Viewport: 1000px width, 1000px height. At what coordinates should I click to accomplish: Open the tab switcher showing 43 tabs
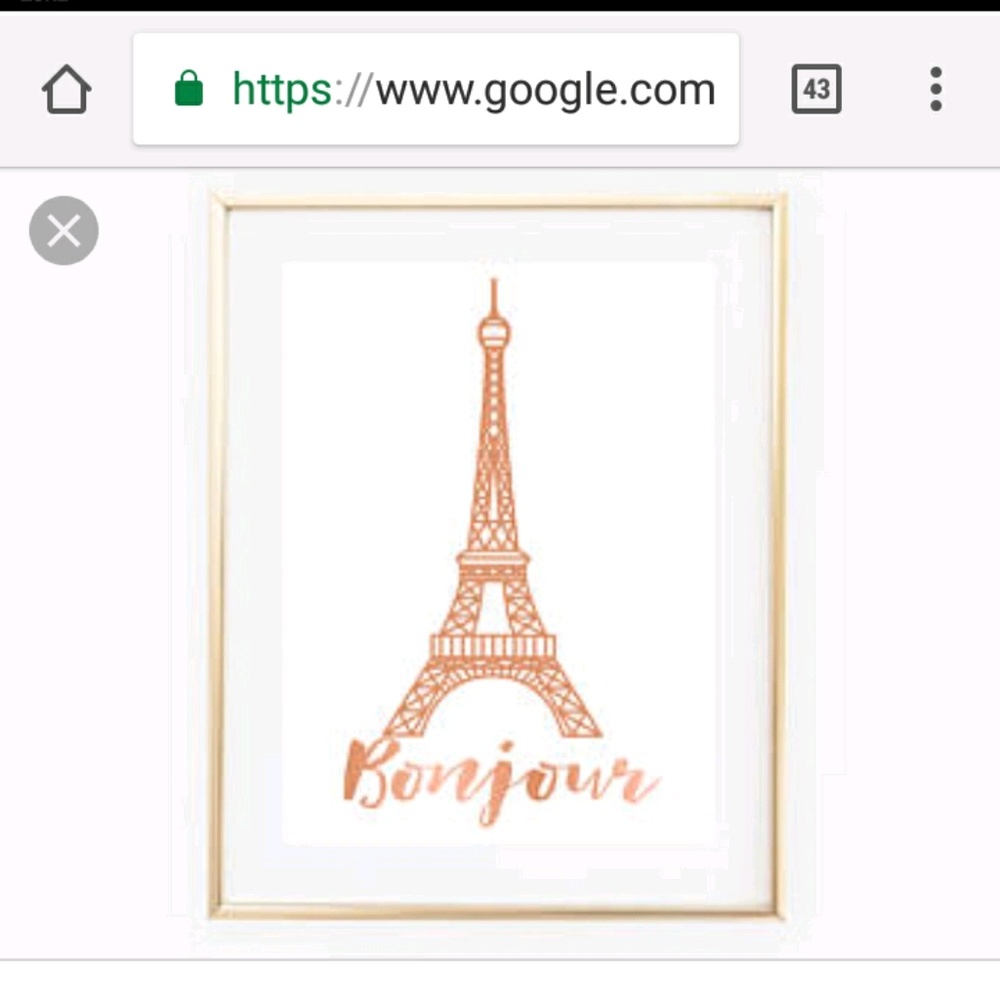(816, 90)
